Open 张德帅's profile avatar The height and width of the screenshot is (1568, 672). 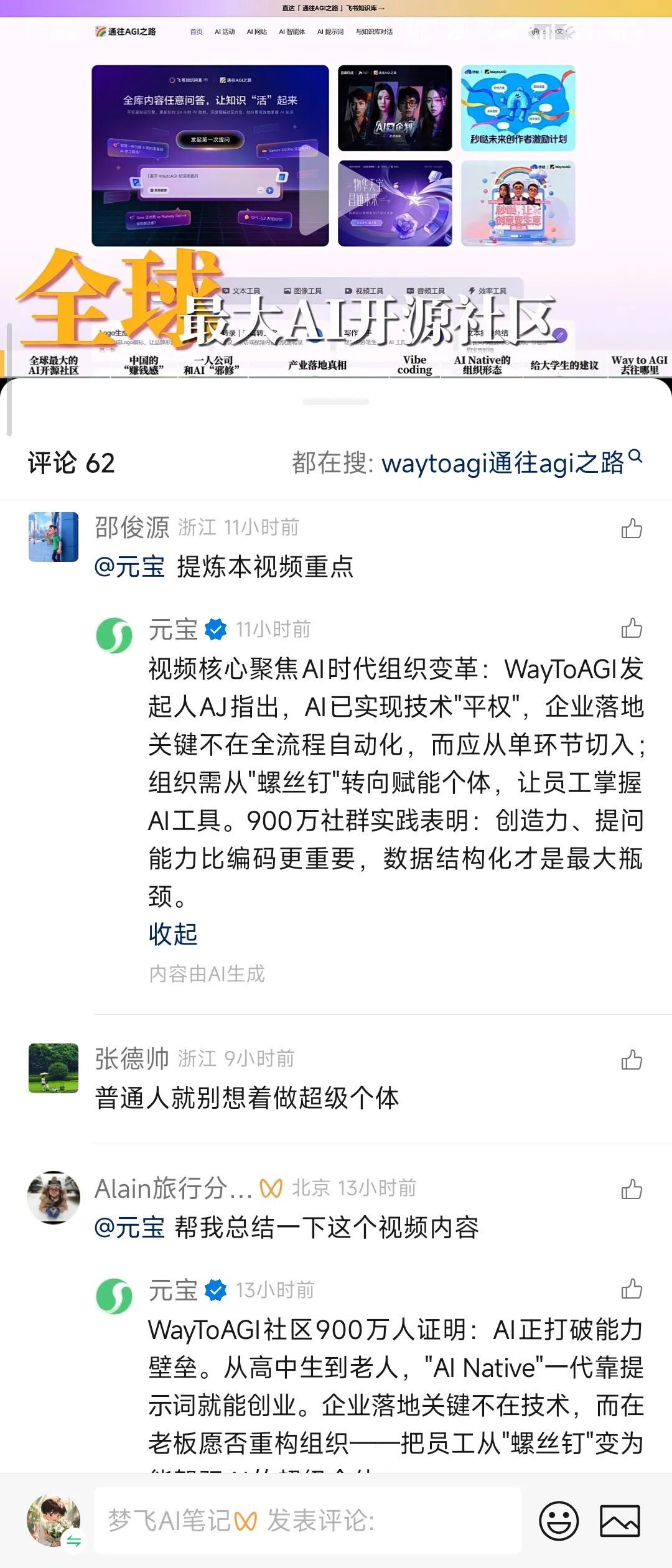point(54,1068)
